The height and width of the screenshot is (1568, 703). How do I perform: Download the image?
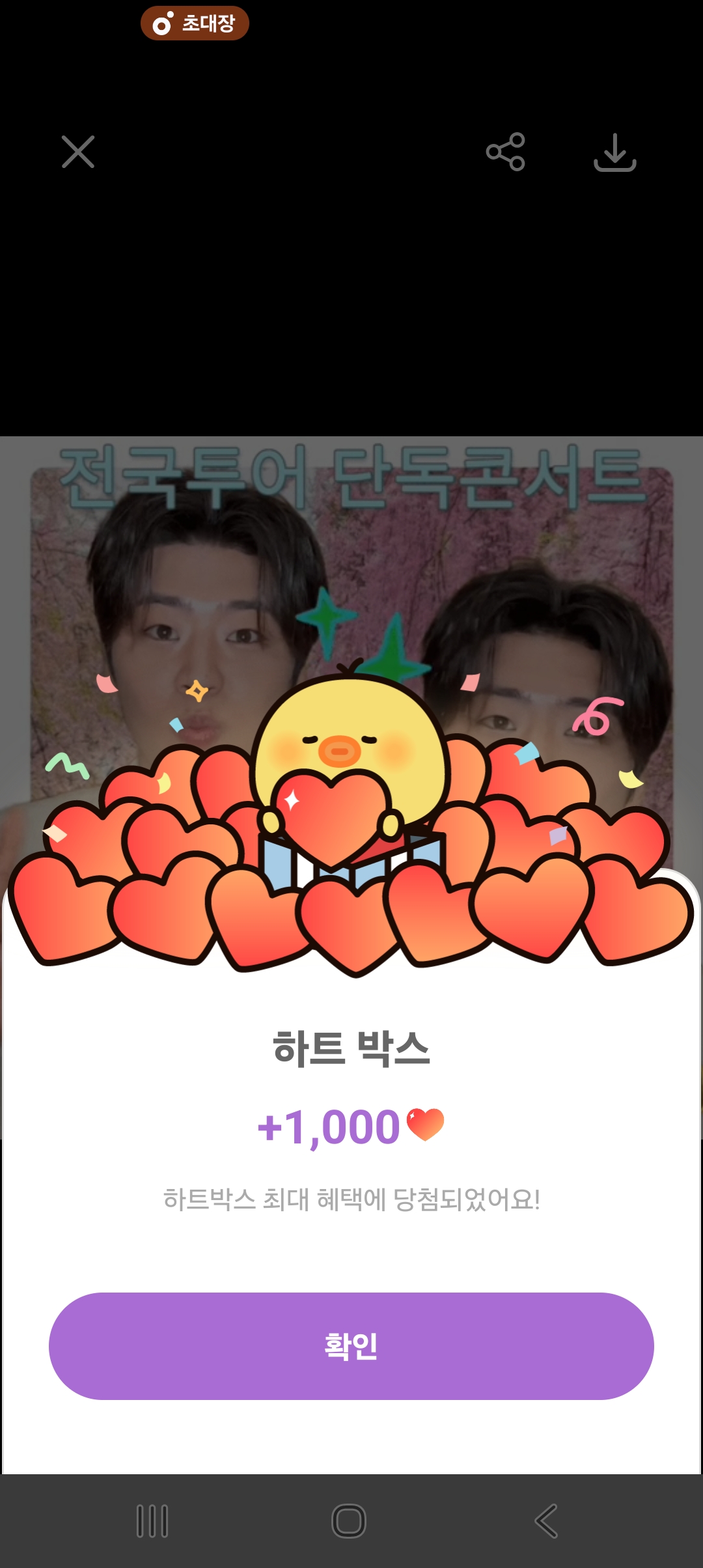pyautogui.click(x=614, y=152)
